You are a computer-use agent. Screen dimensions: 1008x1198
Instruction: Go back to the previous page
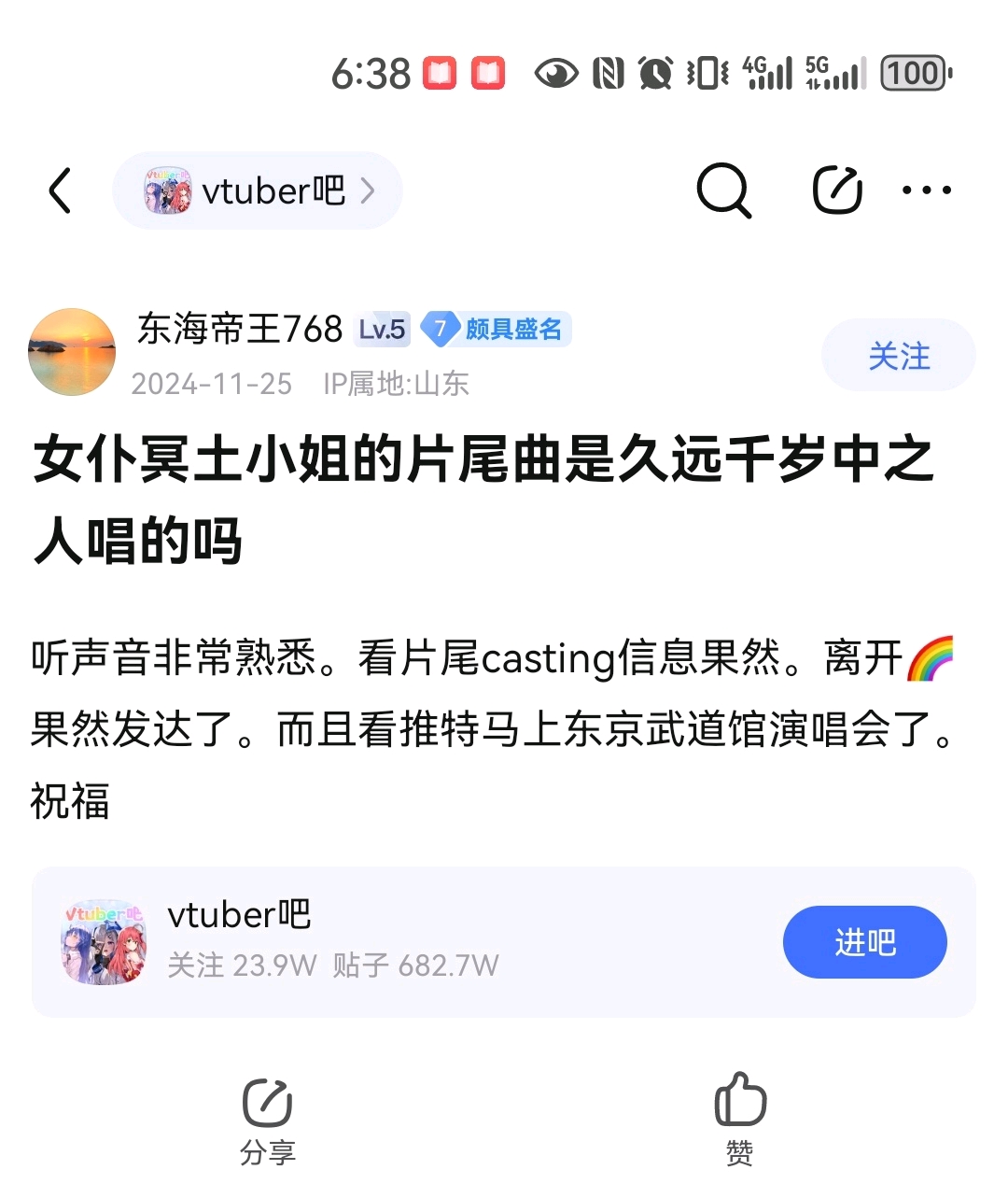(x=61, y=190)
